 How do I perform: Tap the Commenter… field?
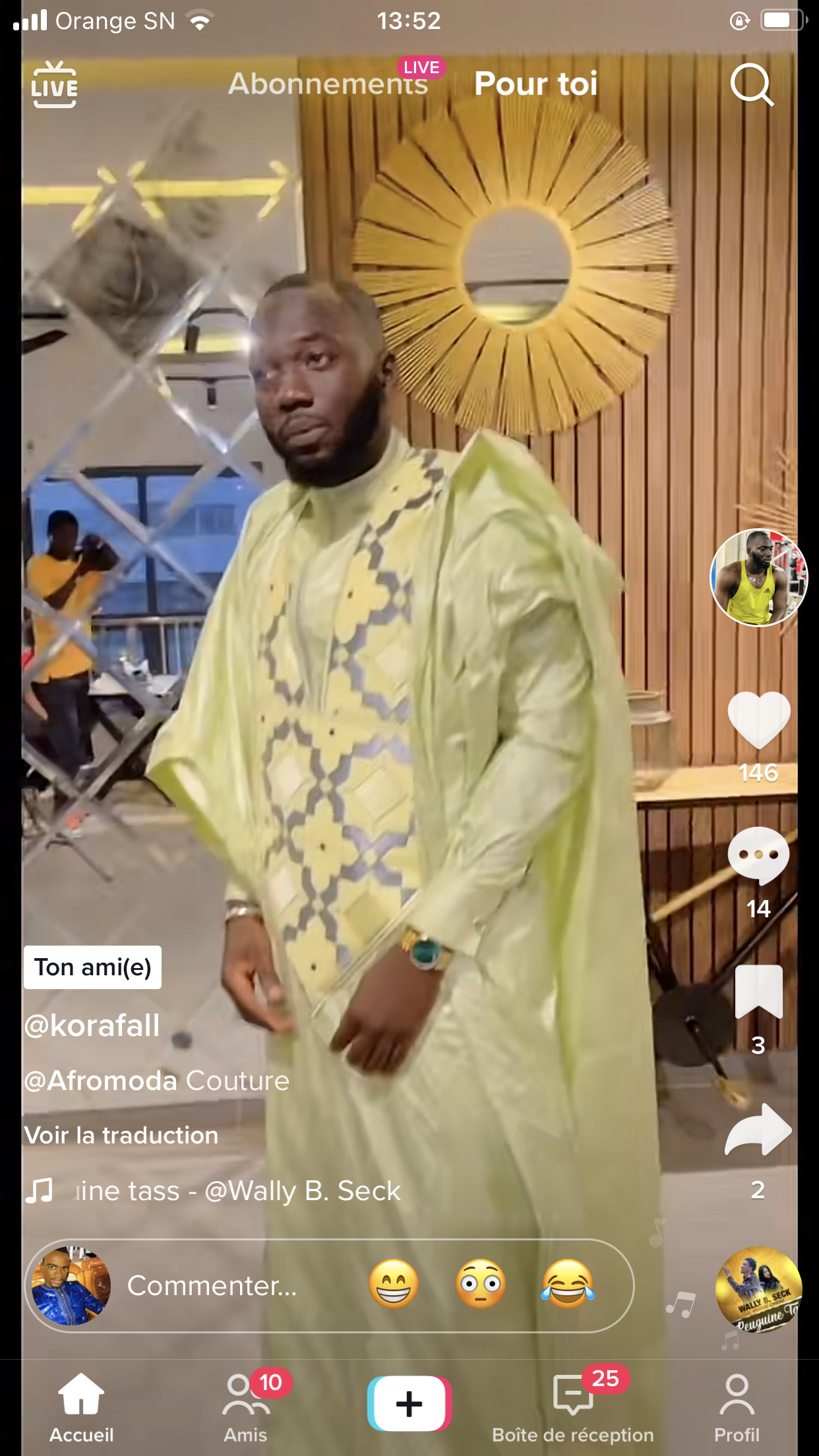[x=212, y=1286]
